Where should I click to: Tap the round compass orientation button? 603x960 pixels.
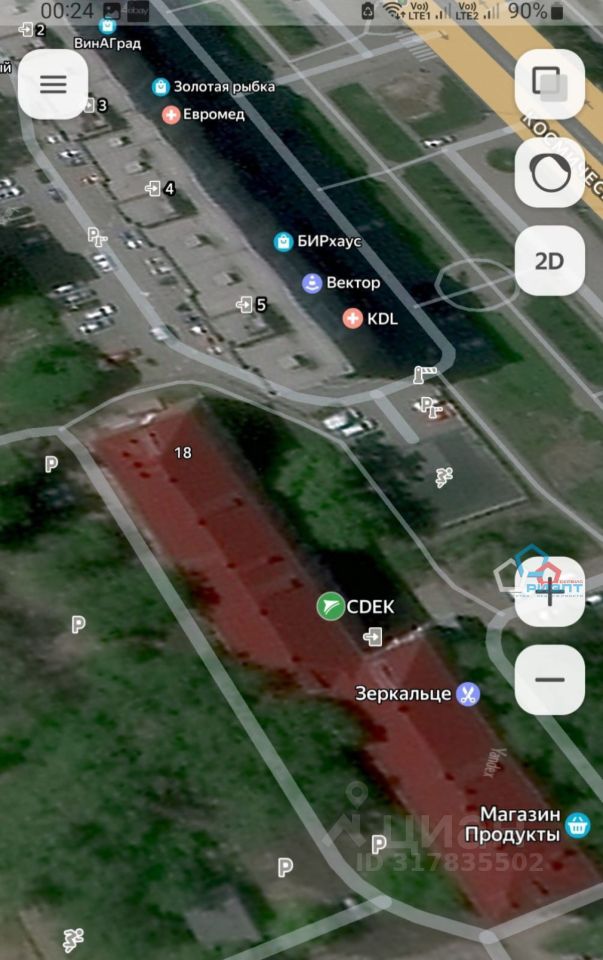point(549,173)
